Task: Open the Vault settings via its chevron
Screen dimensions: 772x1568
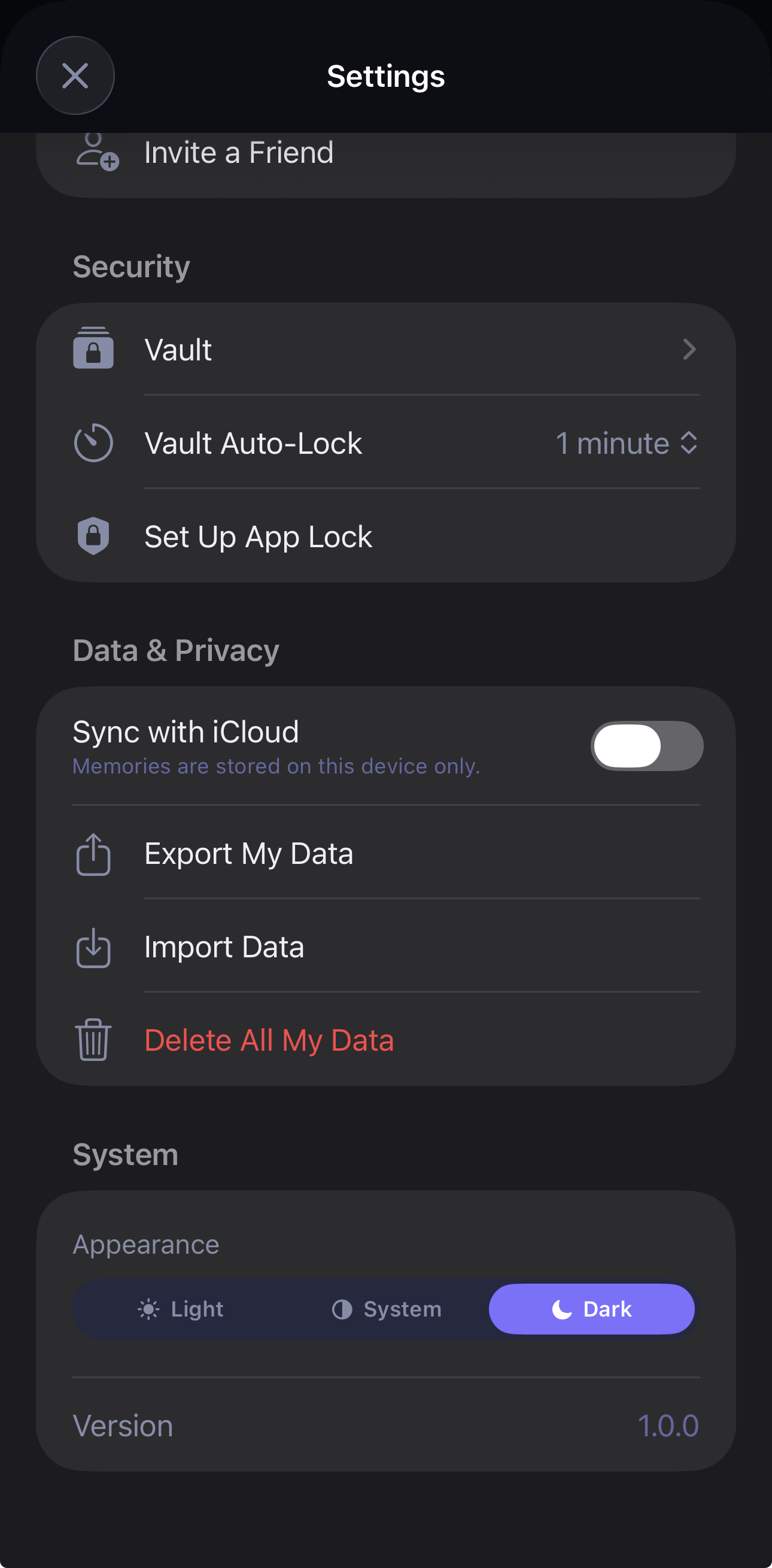Action: tap(689, 350)
